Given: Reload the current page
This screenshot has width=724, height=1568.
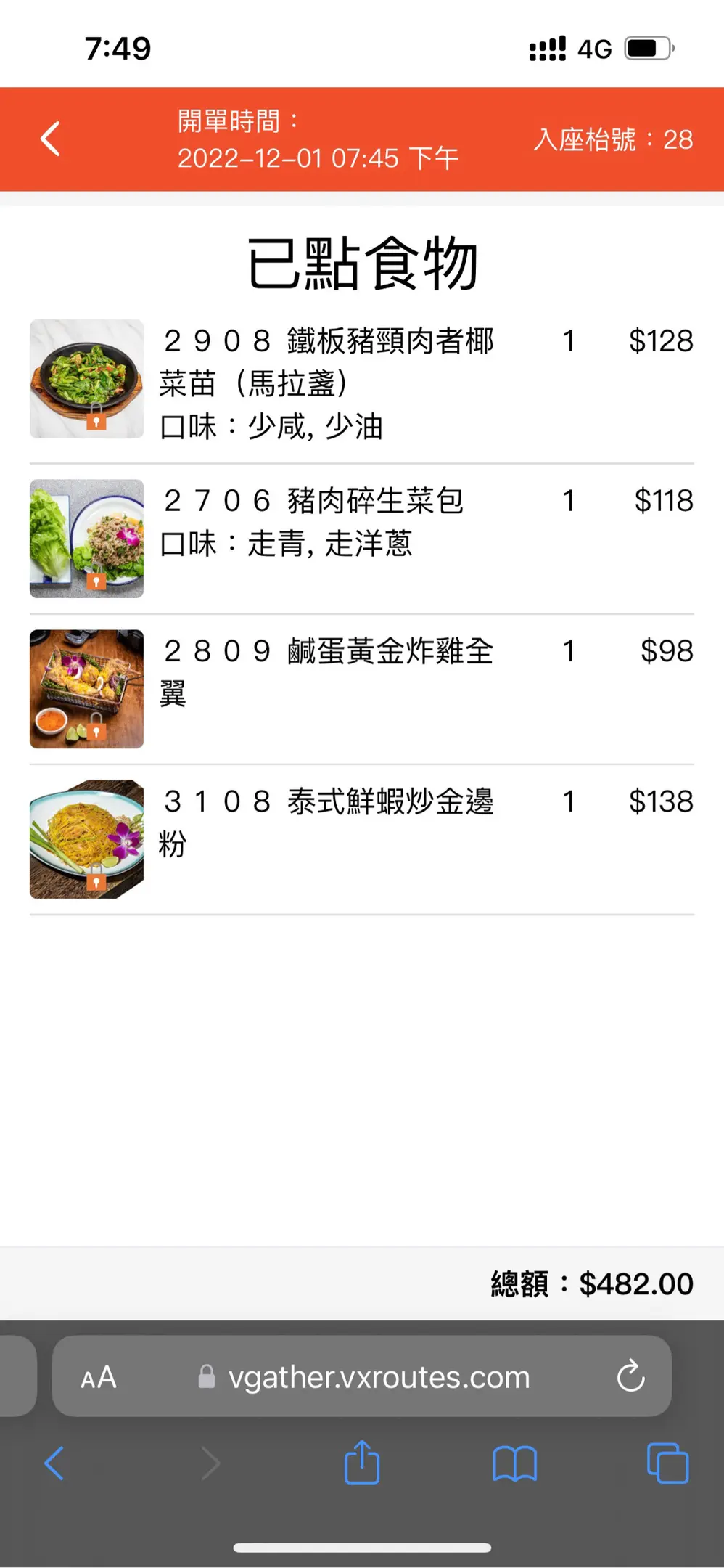Looking at the screenshot, I should click(x=630, y=1376).
